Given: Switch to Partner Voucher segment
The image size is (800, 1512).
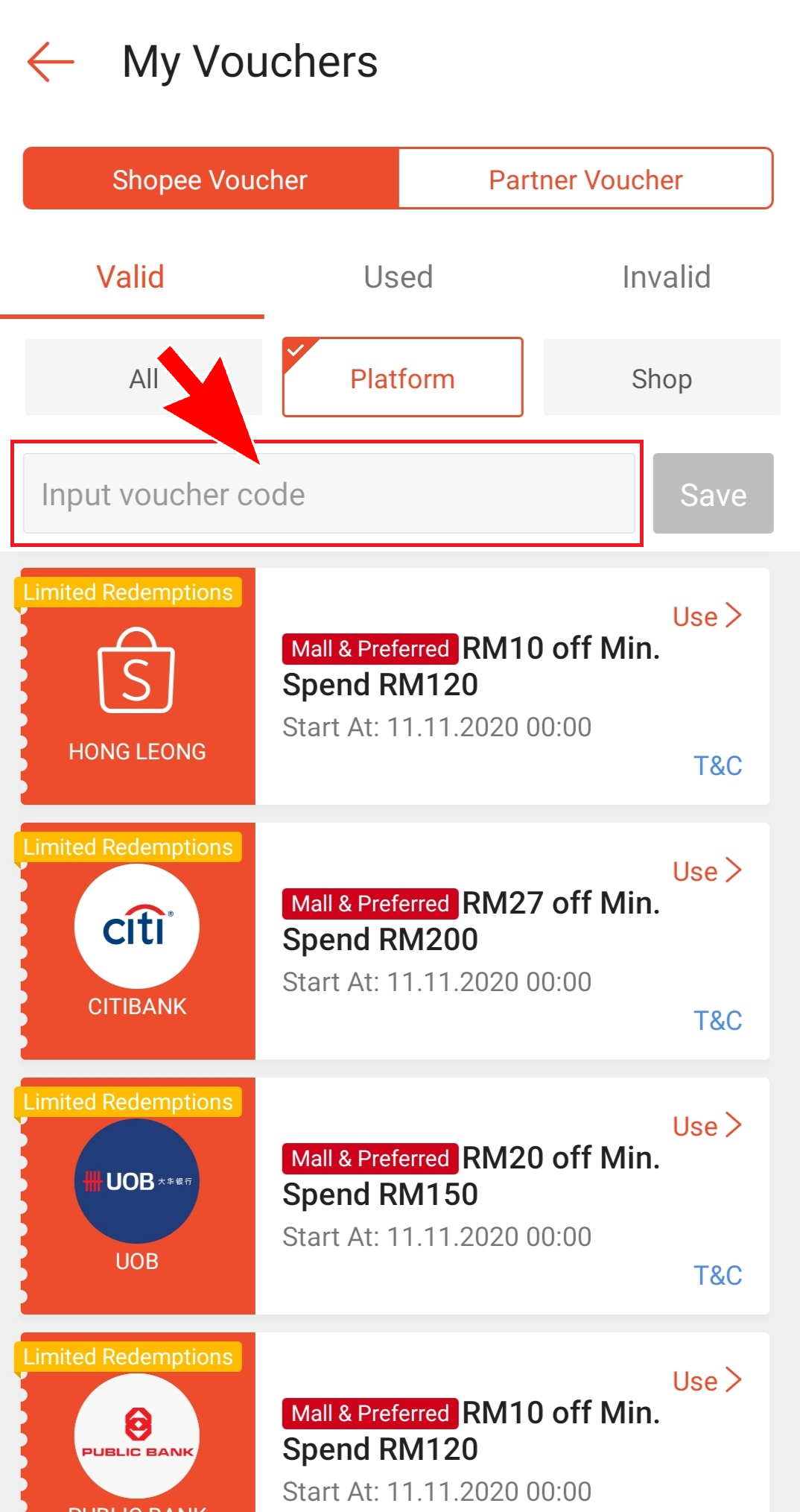Looking at the screenshot, I should [x=585, y=180].
